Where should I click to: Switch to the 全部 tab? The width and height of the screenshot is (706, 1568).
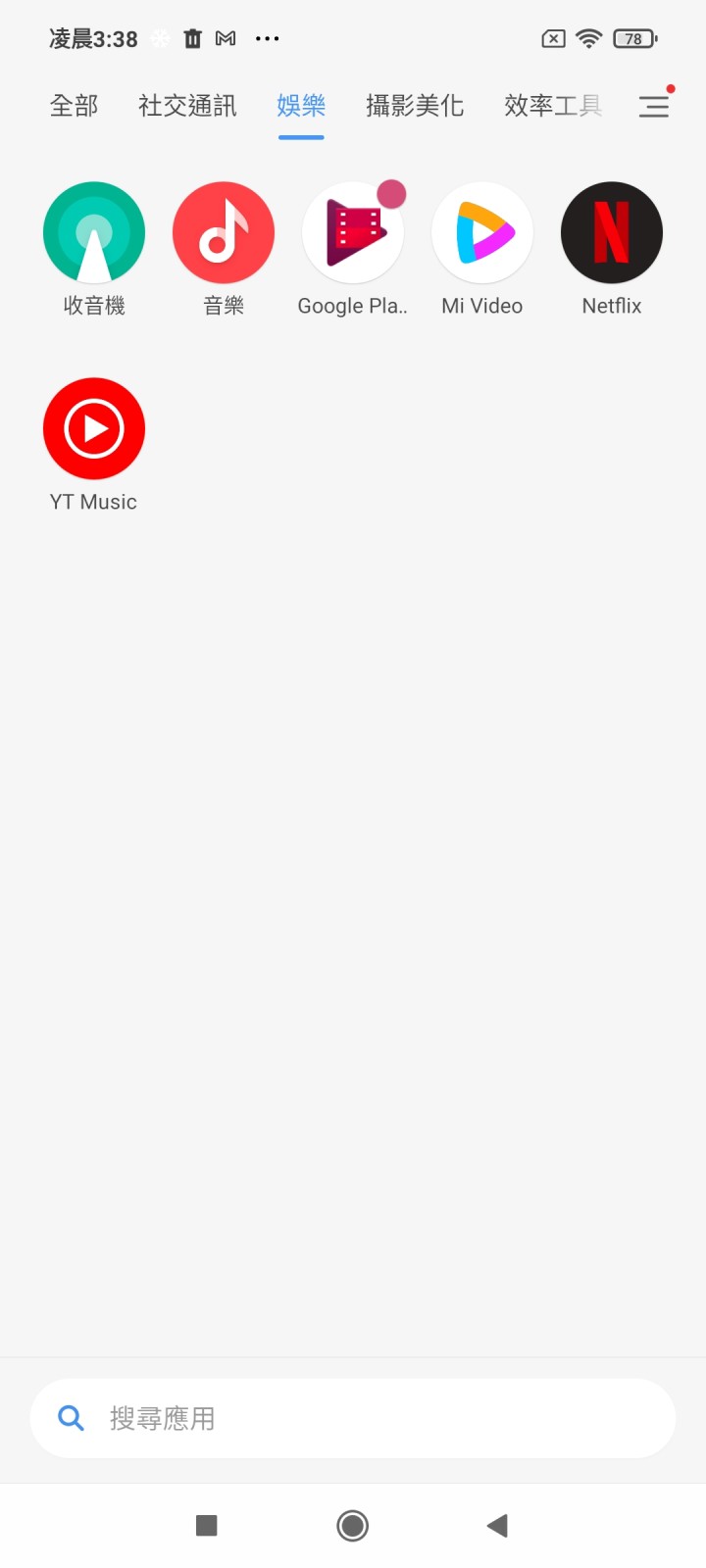[x=74, y=106]
